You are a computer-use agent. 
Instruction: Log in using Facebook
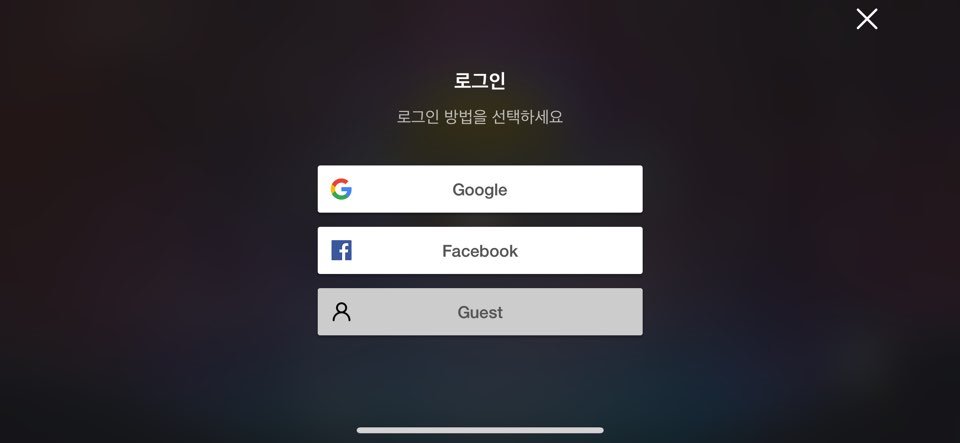(480, 251)
